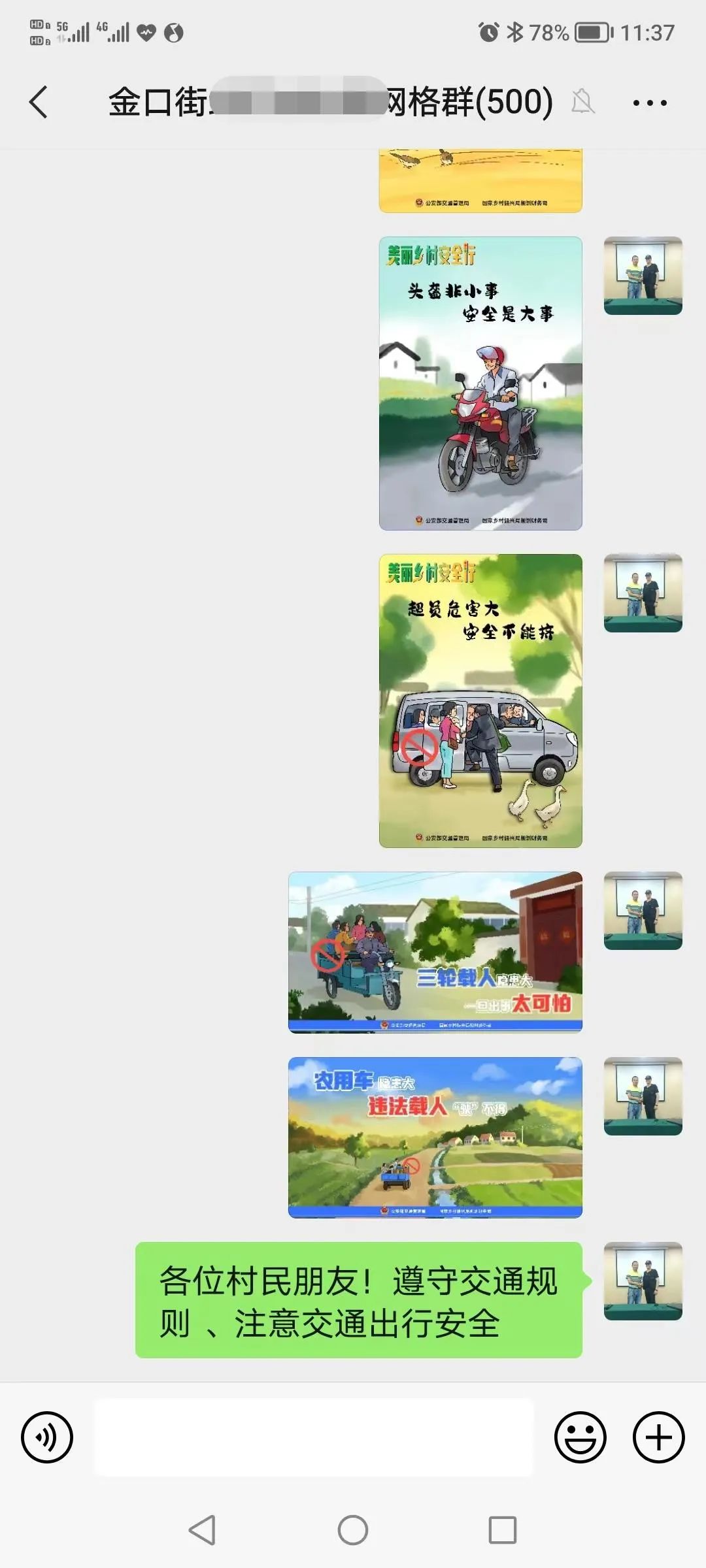
Task: Open the chat options three-dot menu
Action: pyautogui.click(x=649, y=103)
